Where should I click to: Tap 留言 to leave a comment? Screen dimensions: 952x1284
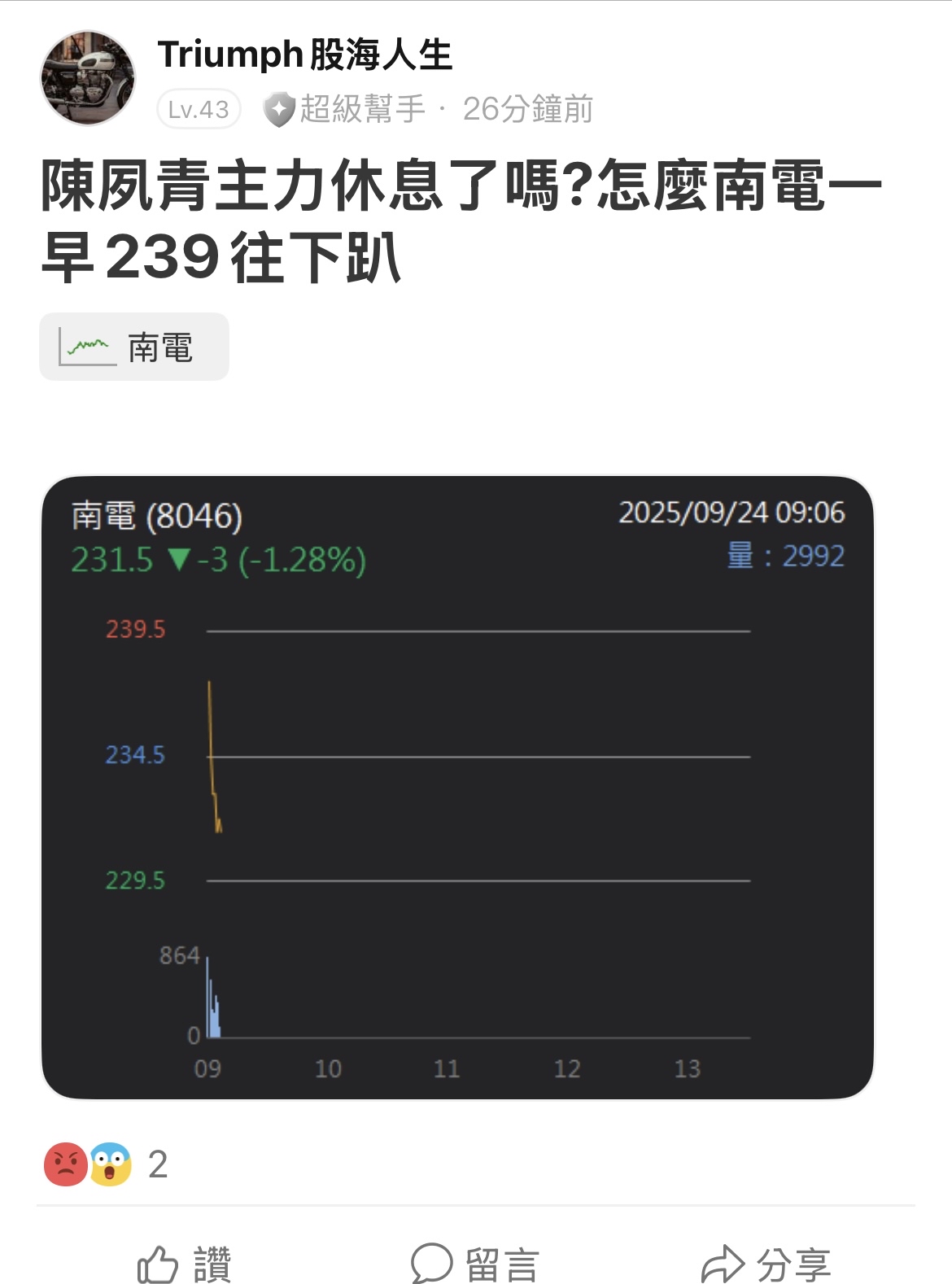coord(475,1264)
